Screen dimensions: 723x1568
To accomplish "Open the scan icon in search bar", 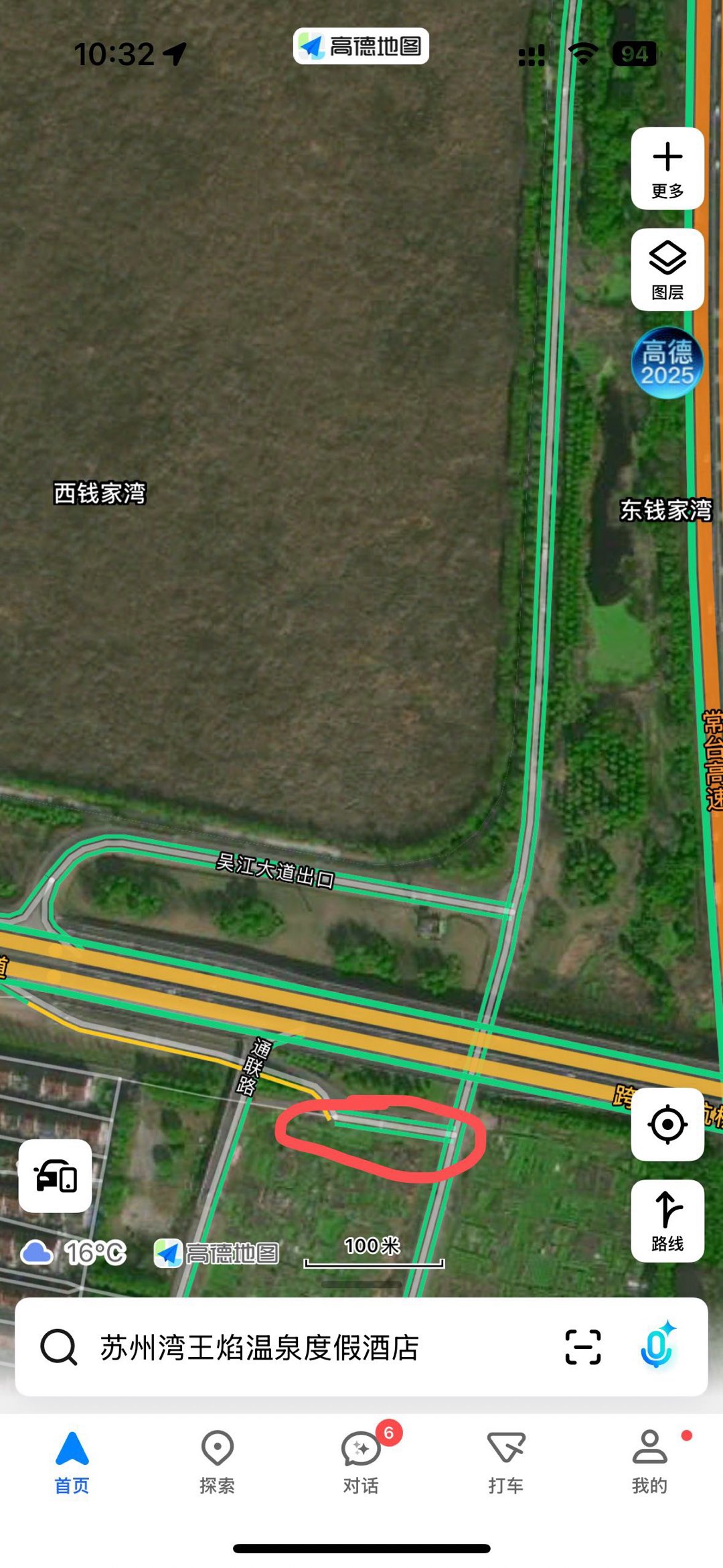I will pyautogui.click(x=582, y=1347).
